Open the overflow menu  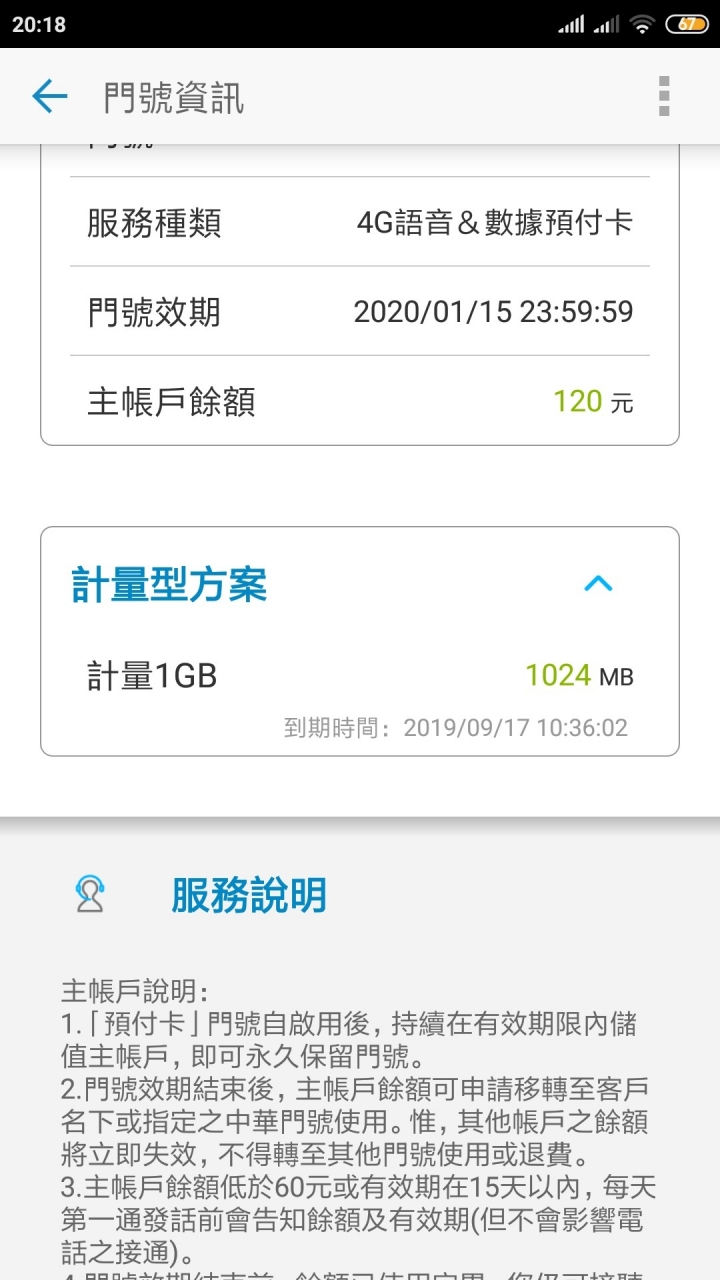pos(664,97)
